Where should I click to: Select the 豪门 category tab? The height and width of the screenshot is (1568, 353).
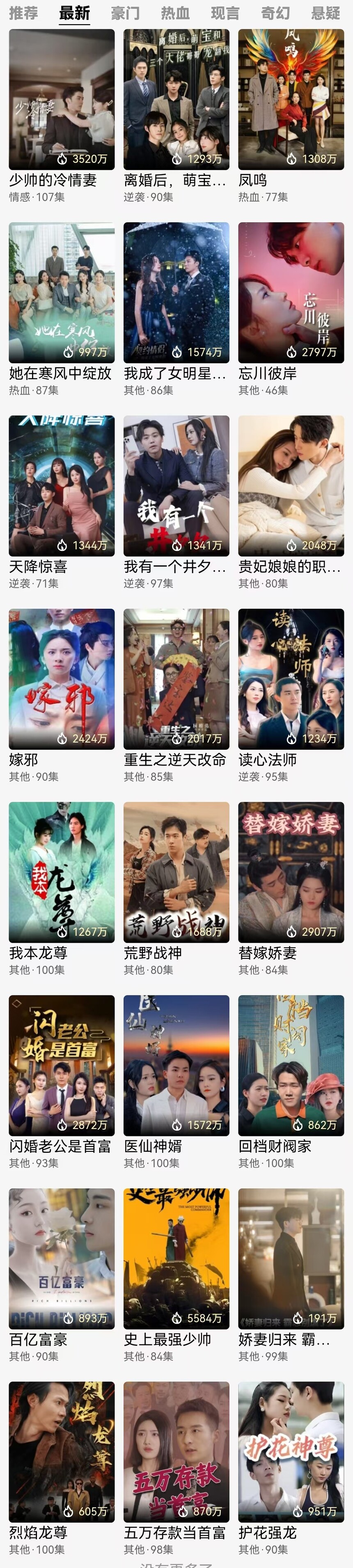(x=125, y=13)
